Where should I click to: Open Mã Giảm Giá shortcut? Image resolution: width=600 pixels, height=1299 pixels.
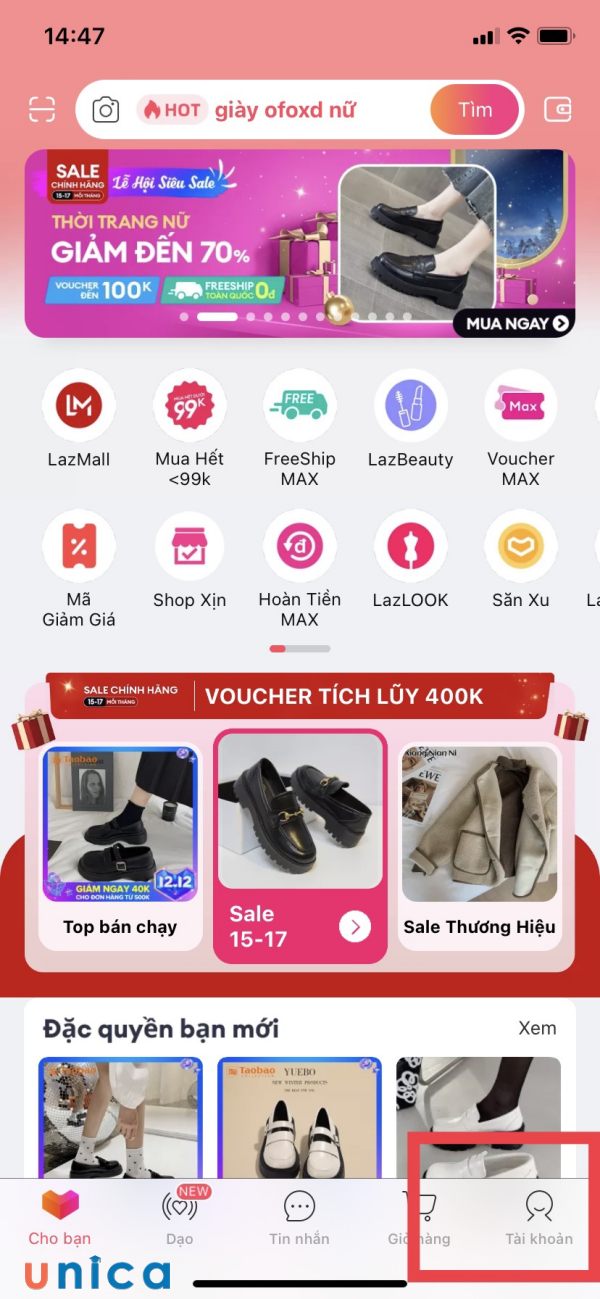pos(79,547)
